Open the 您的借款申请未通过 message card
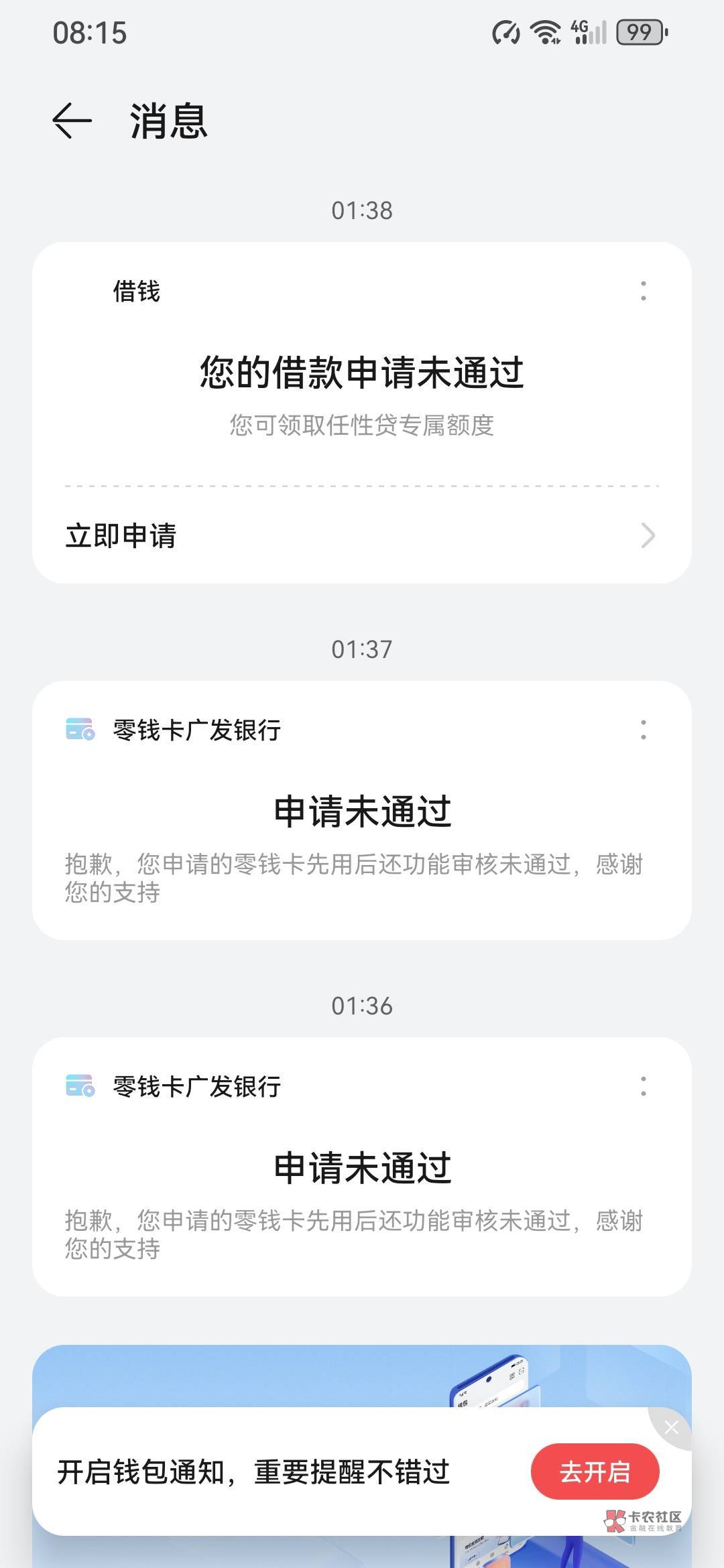 pyautogui.click(x=362, y=389)
